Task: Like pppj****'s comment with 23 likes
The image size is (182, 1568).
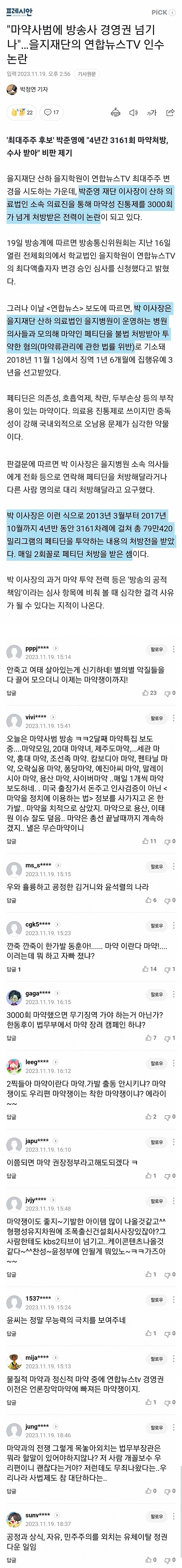Action: pyautogui.click(x=149, y=693)
